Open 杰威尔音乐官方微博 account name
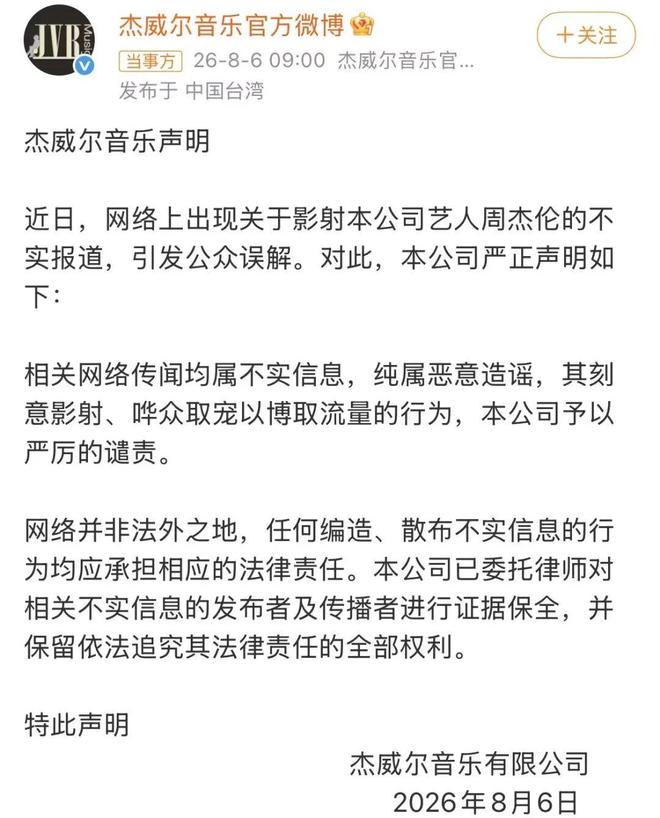Screen dimensions: 660x818 [x=232, y=25]
